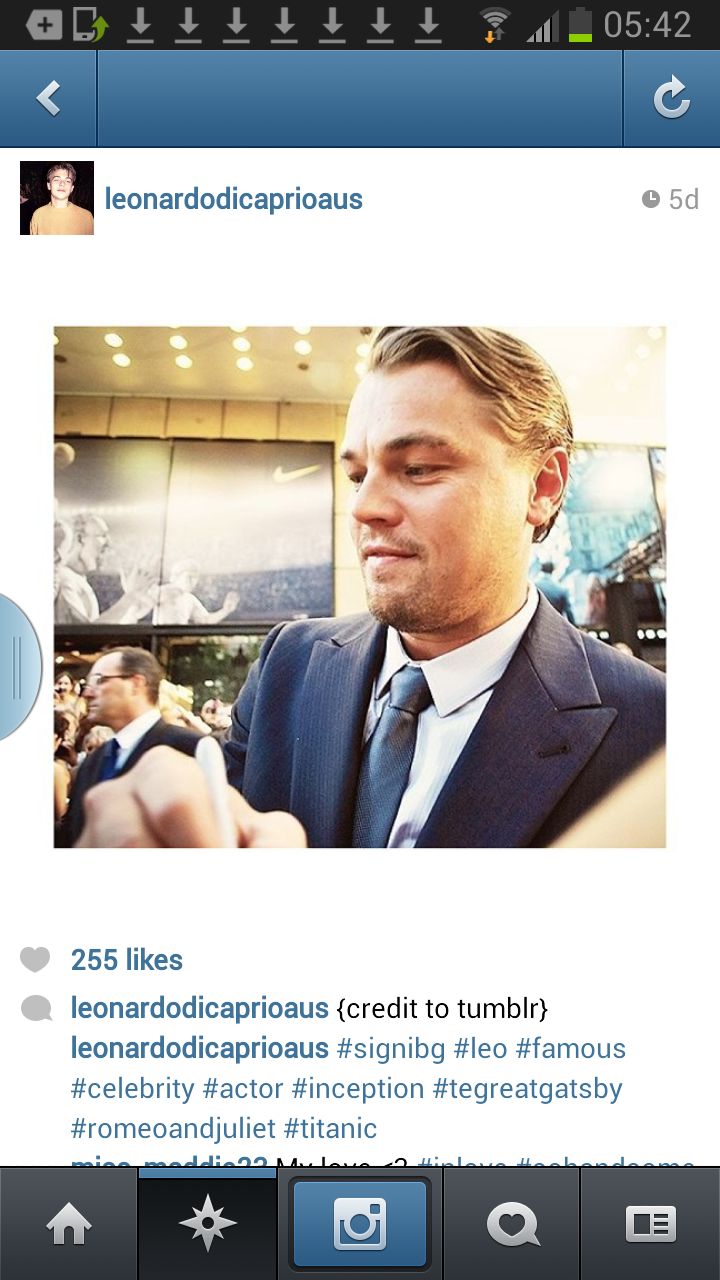The height and width of the screenshot is (1280, 720).
Task: Open the poster's profile picture thumbnail
Action: click(57, 198)
